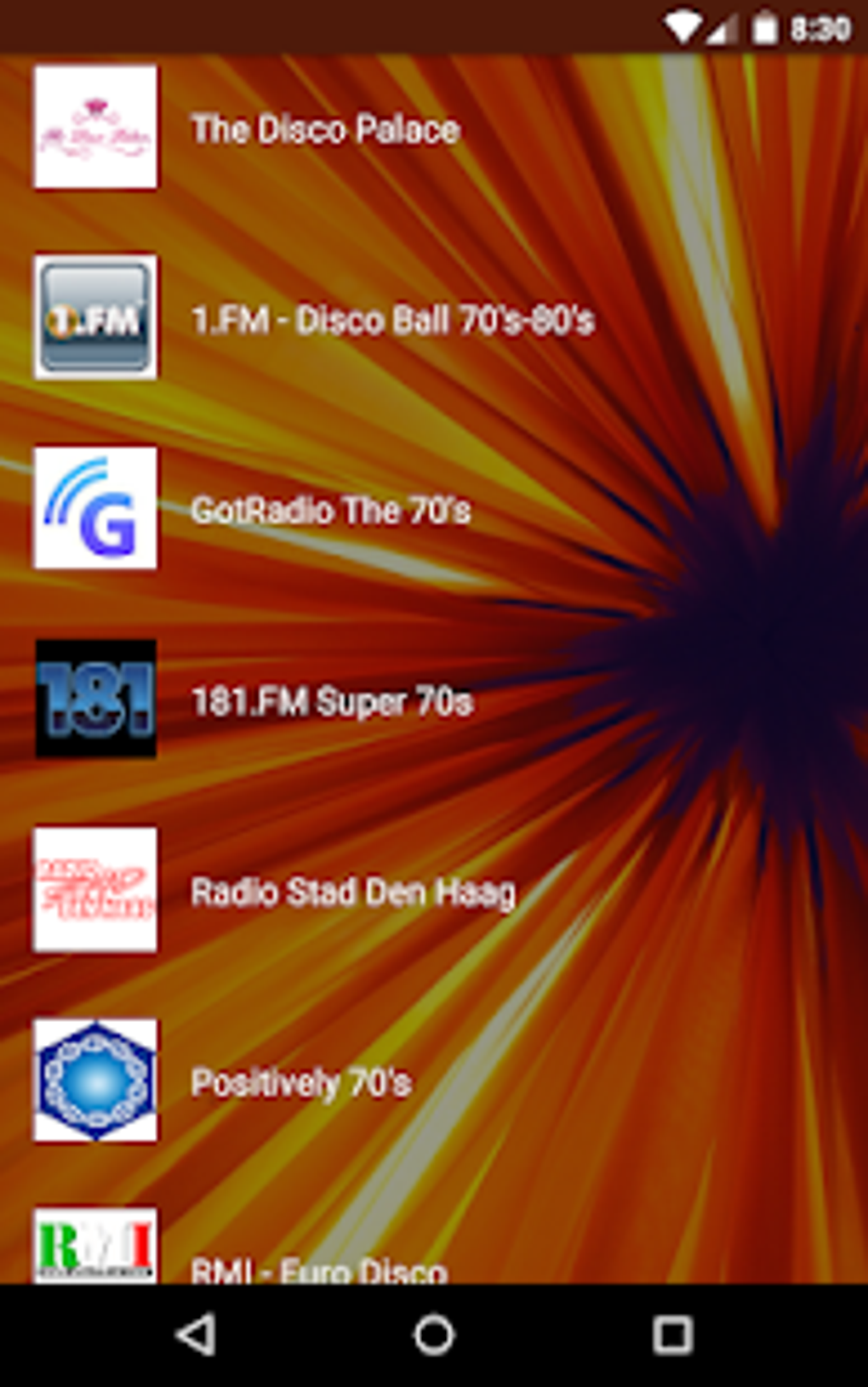Open Radio Stad Den Haag

click(352, 893)
